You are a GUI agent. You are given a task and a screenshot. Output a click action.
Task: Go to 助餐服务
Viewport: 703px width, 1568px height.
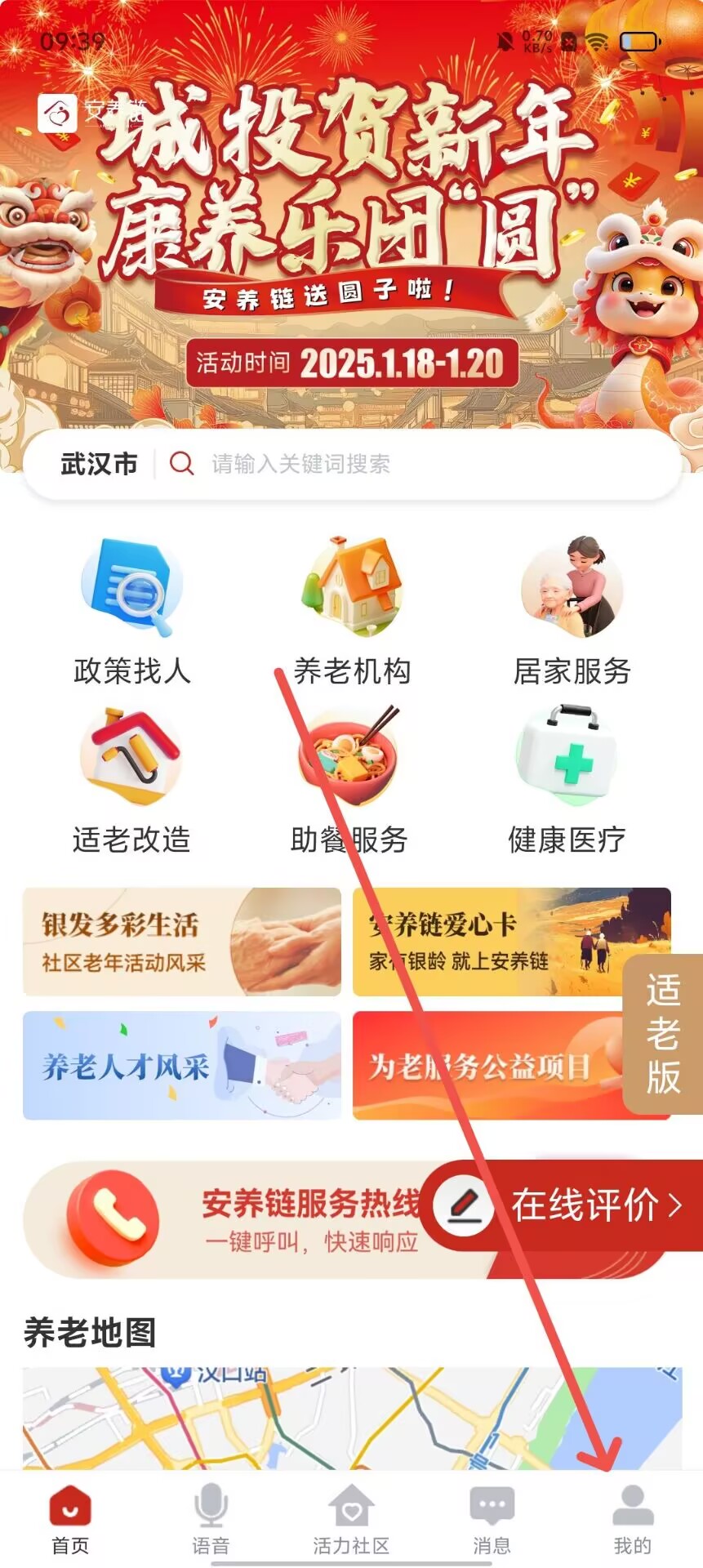coord(349,780)
